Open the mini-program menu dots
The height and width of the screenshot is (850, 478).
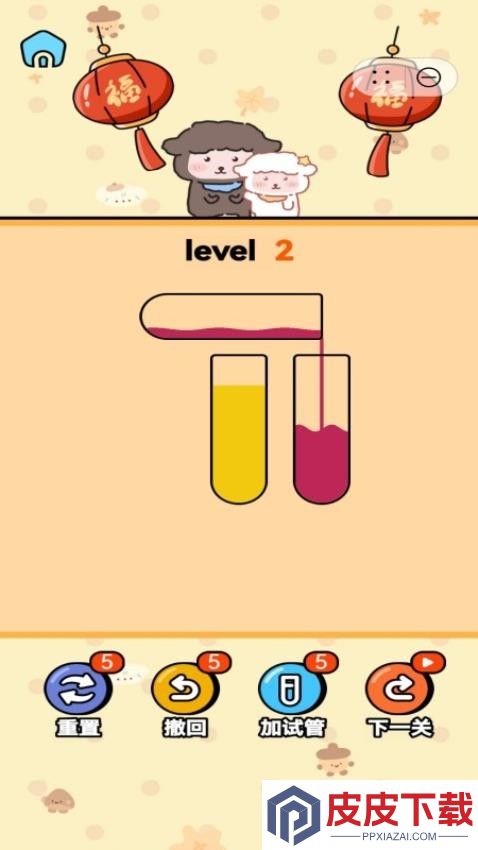tap(381, 78)
